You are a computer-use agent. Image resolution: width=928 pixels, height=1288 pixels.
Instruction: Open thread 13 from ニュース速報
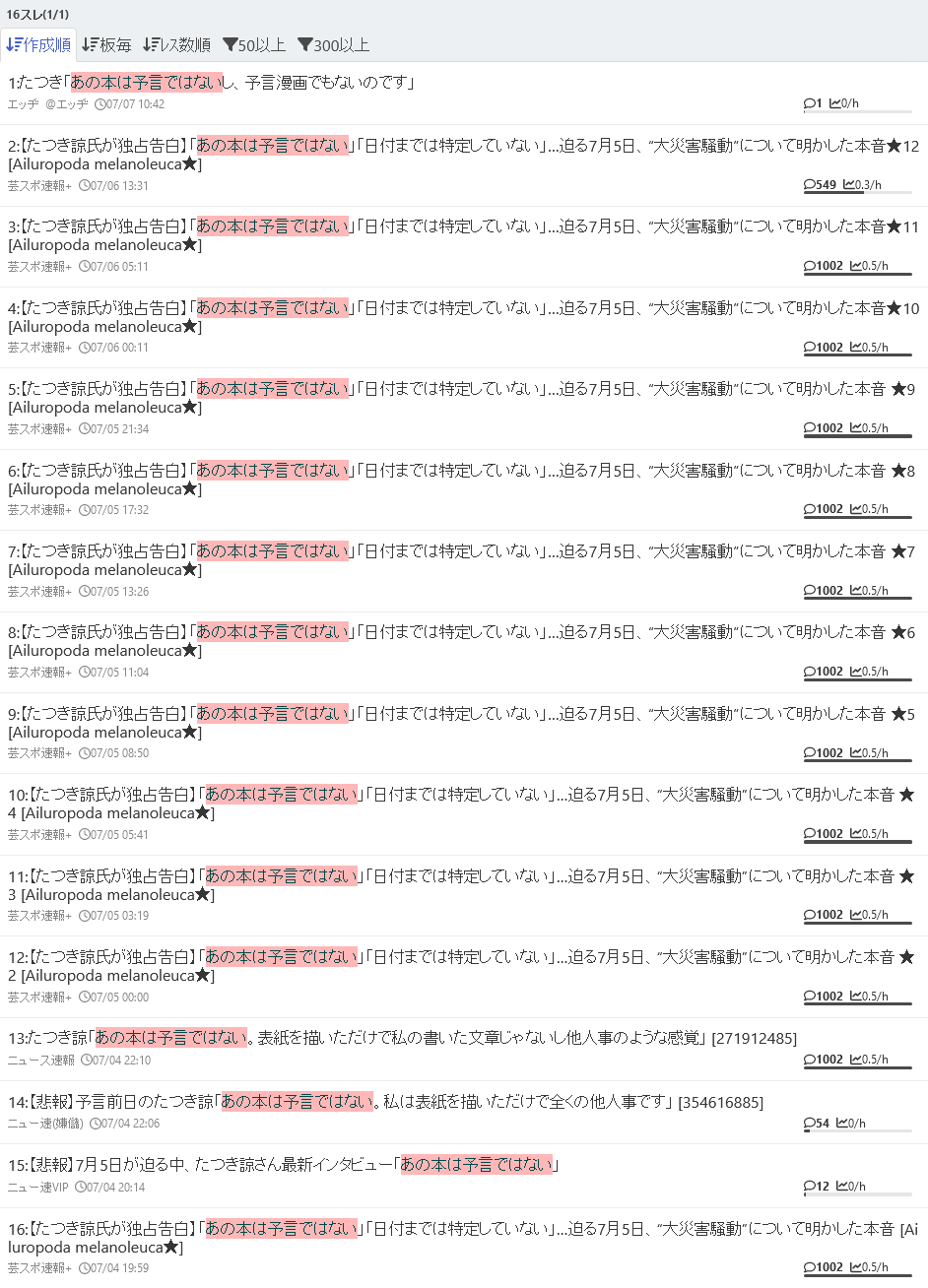394,1038
